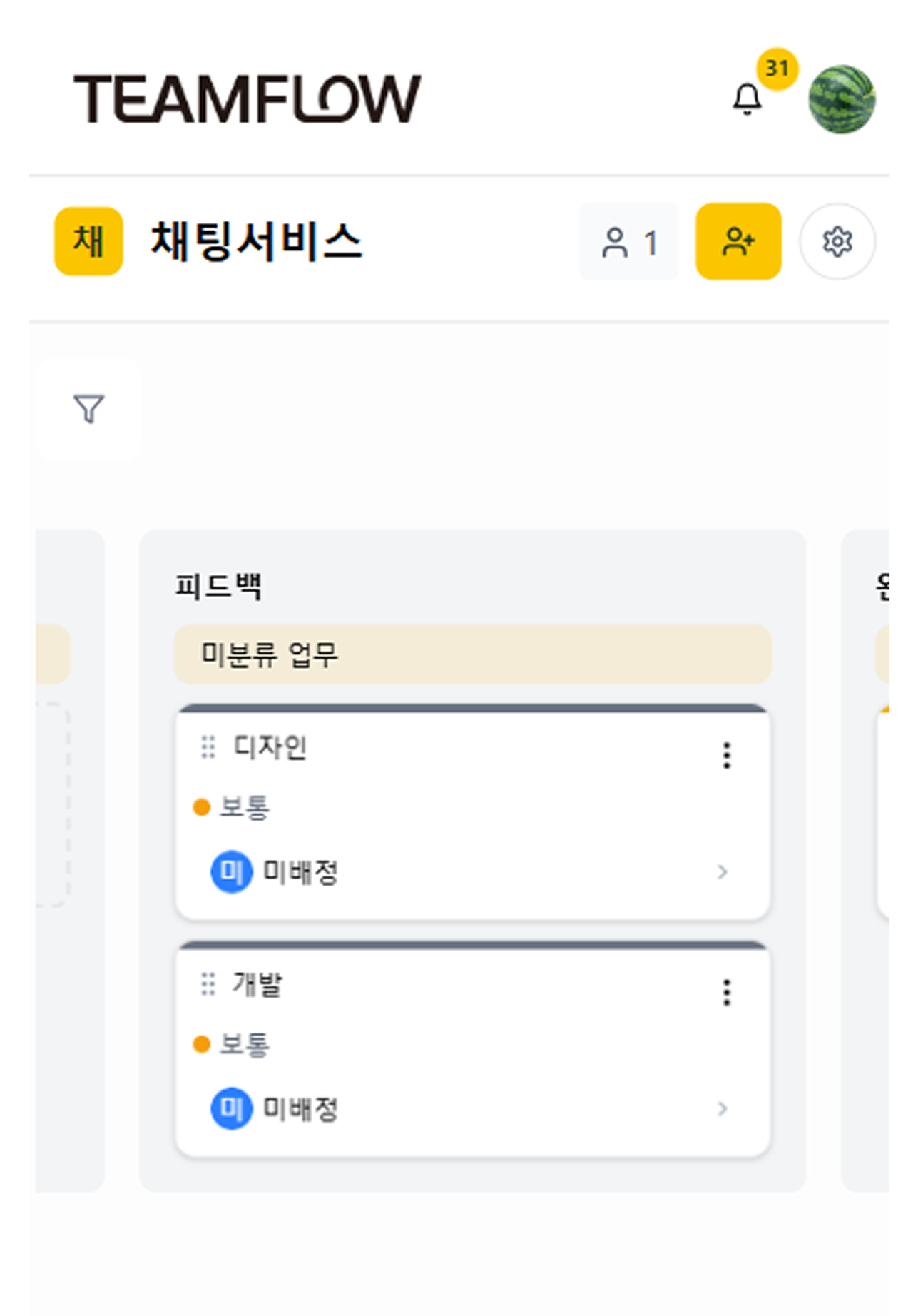Select the yellow 채 project icon

[x=86, y=242]
